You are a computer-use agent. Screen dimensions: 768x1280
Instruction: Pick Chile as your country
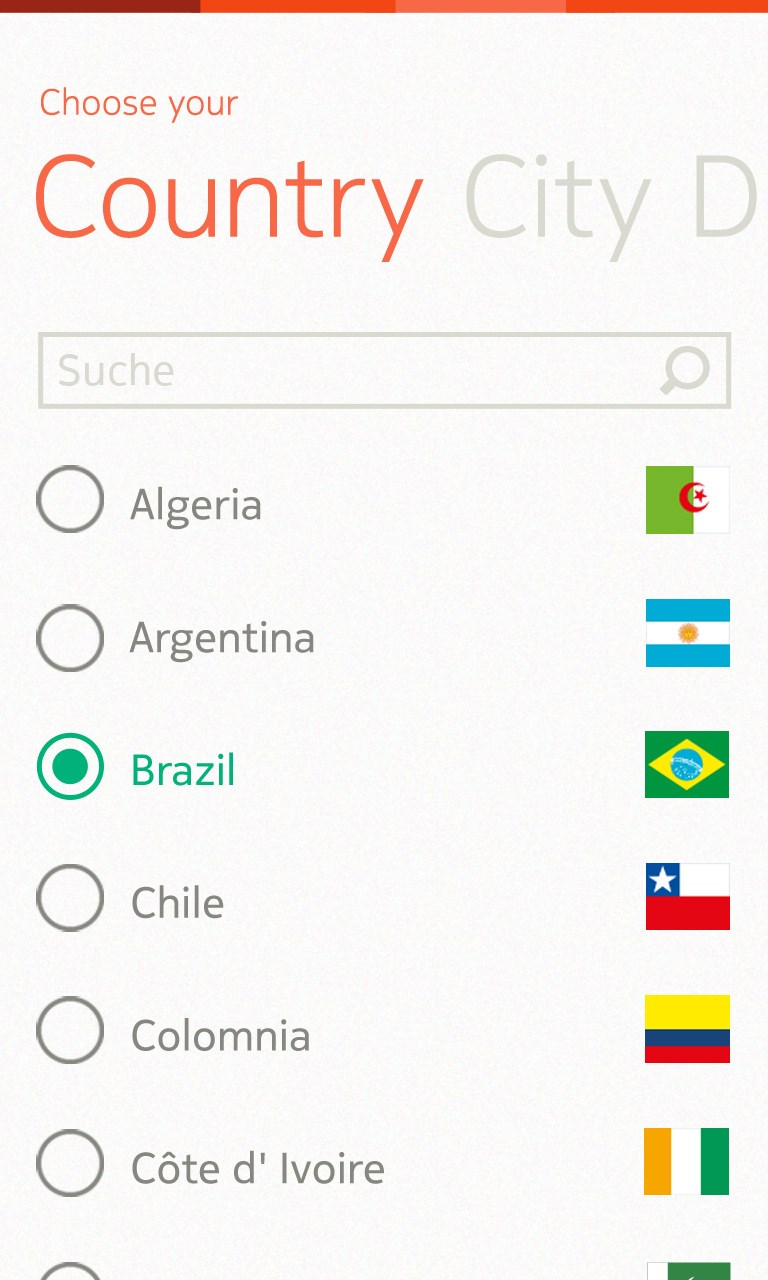(70, 899)
